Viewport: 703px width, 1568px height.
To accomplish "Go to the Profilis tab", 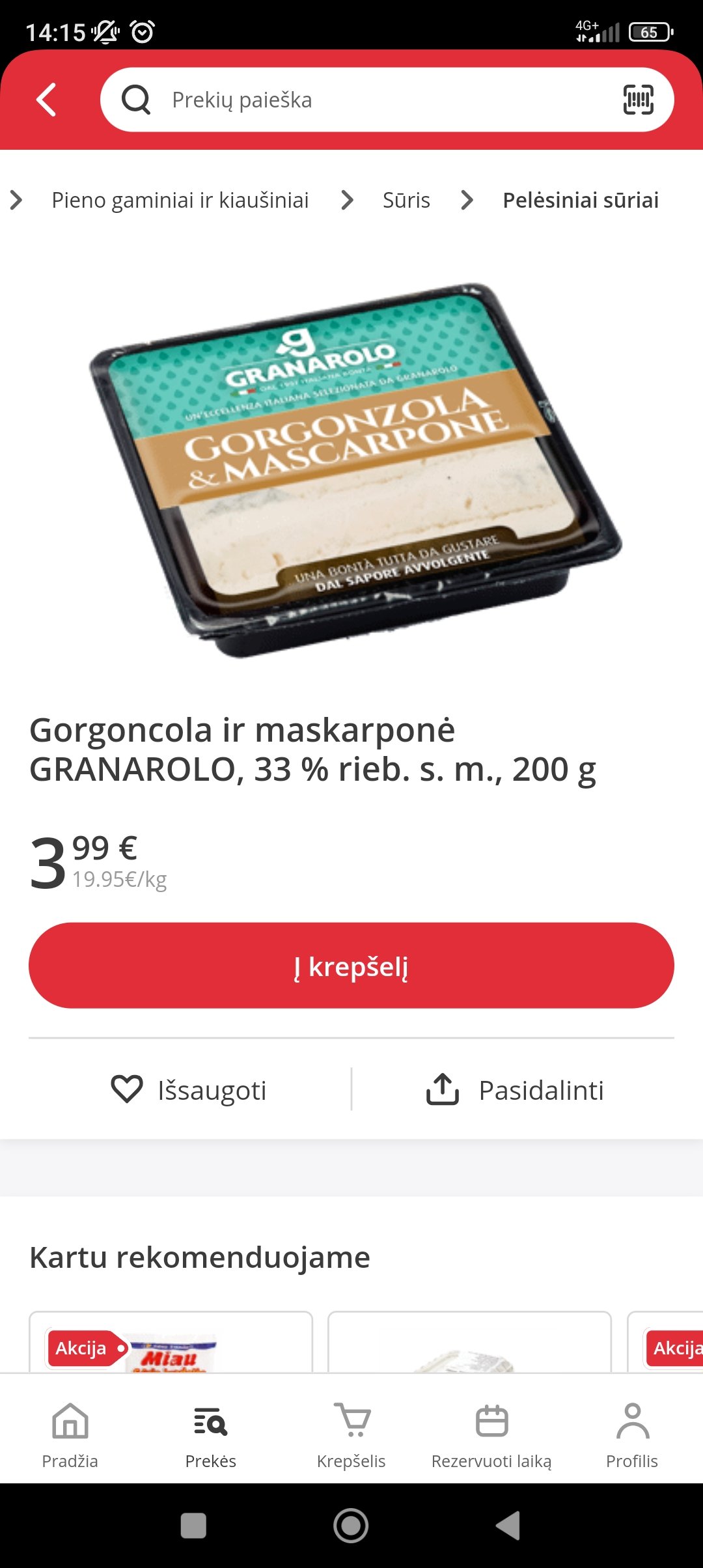I will pos(632,1435).
